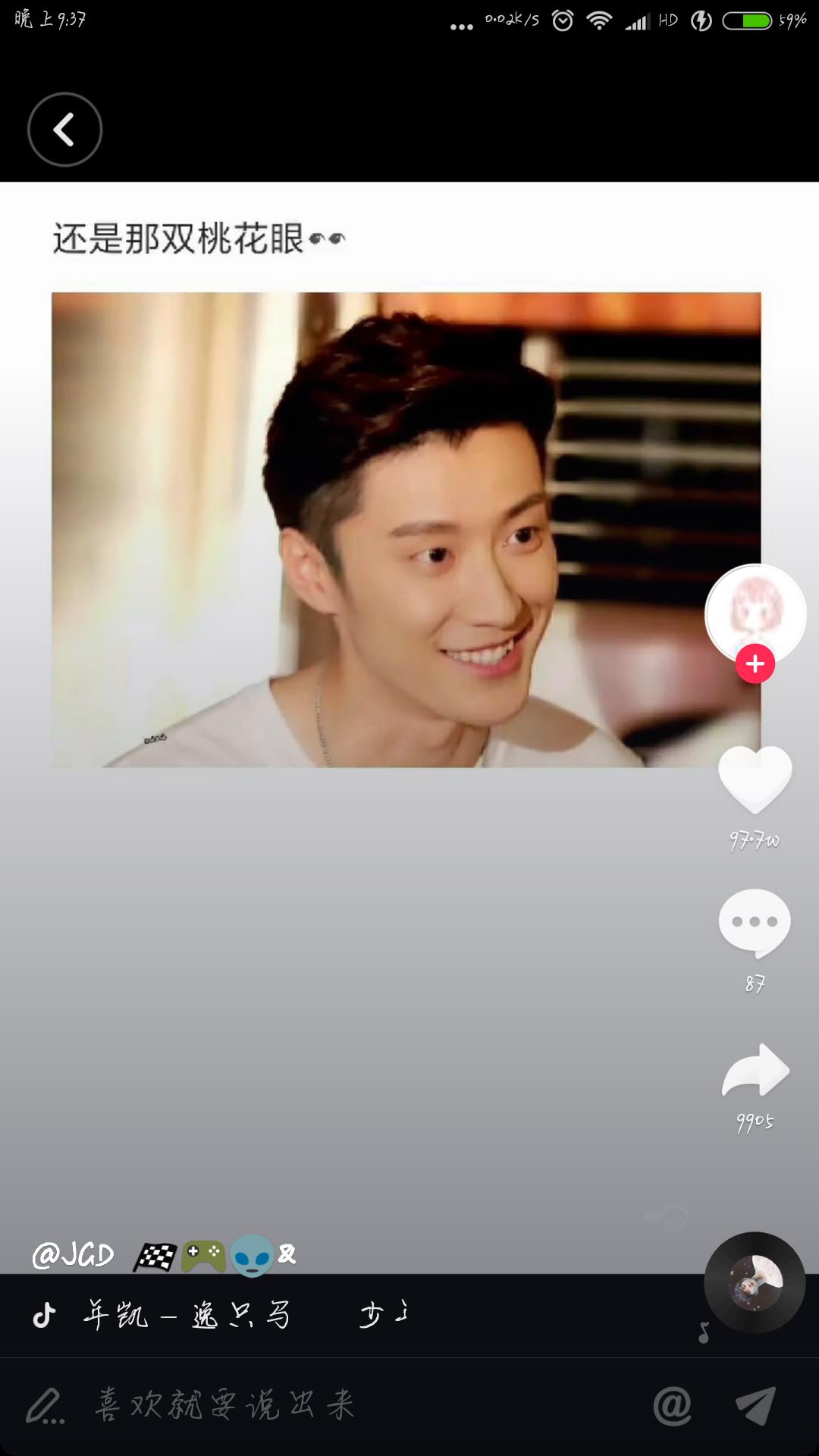
Task: Like this video with the heart
Action: (755, 779)
